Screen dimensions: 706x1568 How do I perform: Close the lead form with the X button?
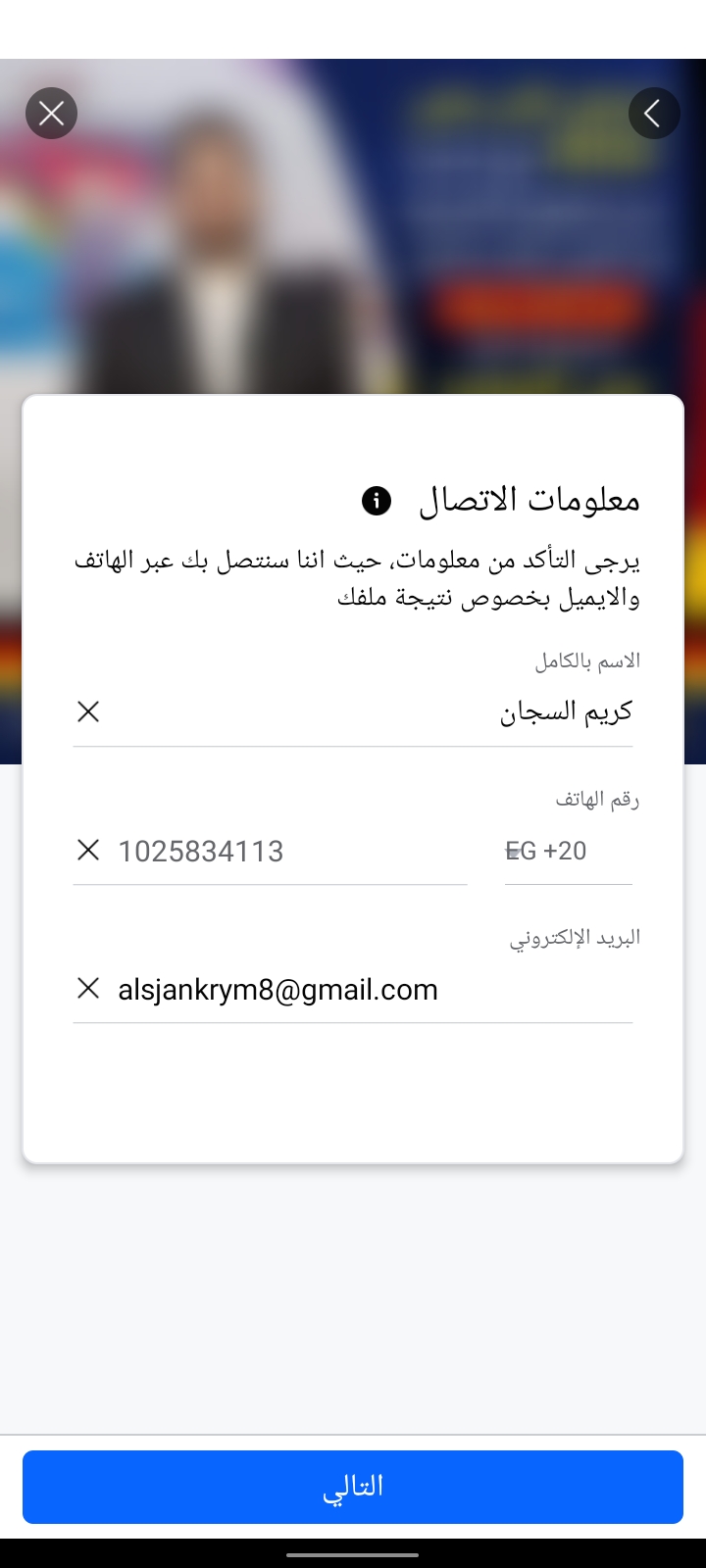tap(51, 114)
